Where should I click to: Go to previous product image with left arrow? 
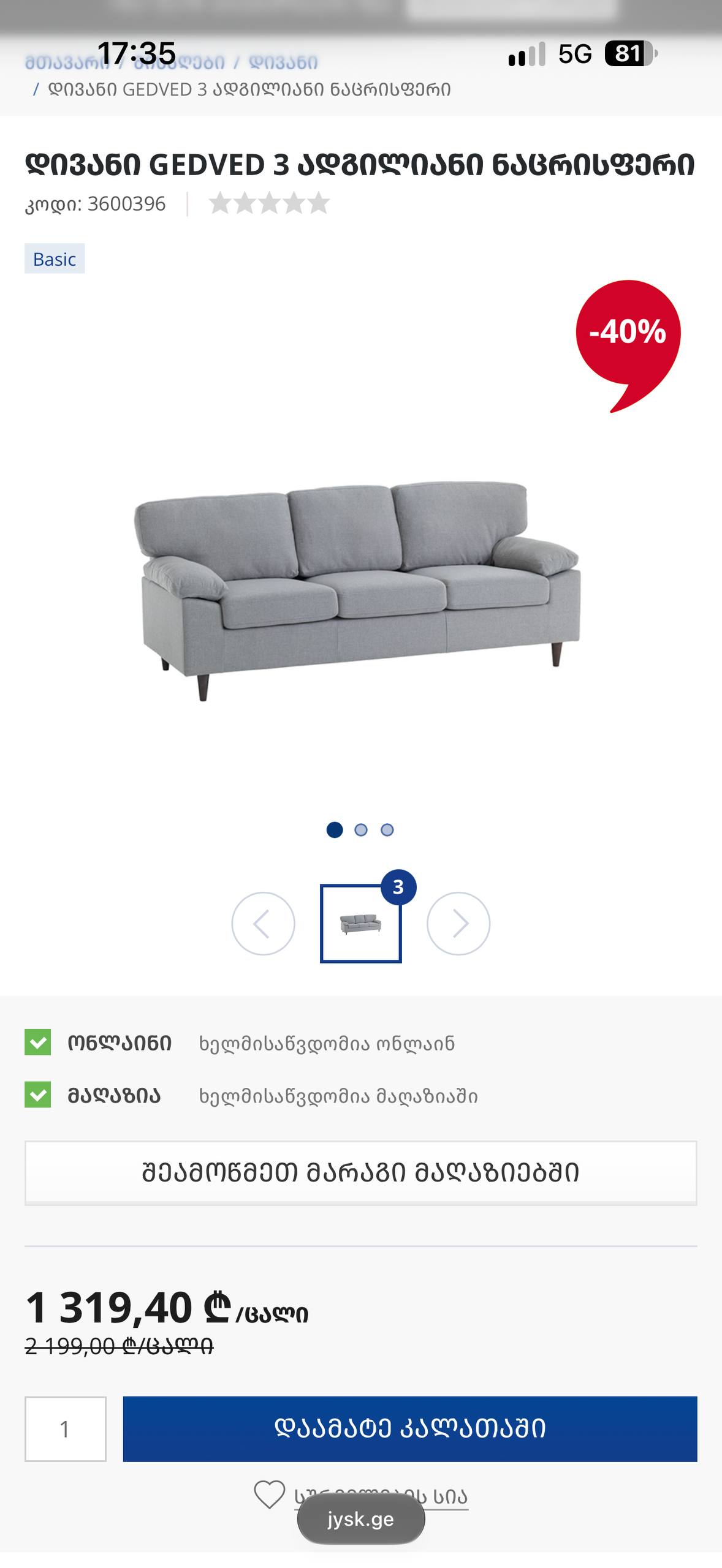click(x=263, y=923)
